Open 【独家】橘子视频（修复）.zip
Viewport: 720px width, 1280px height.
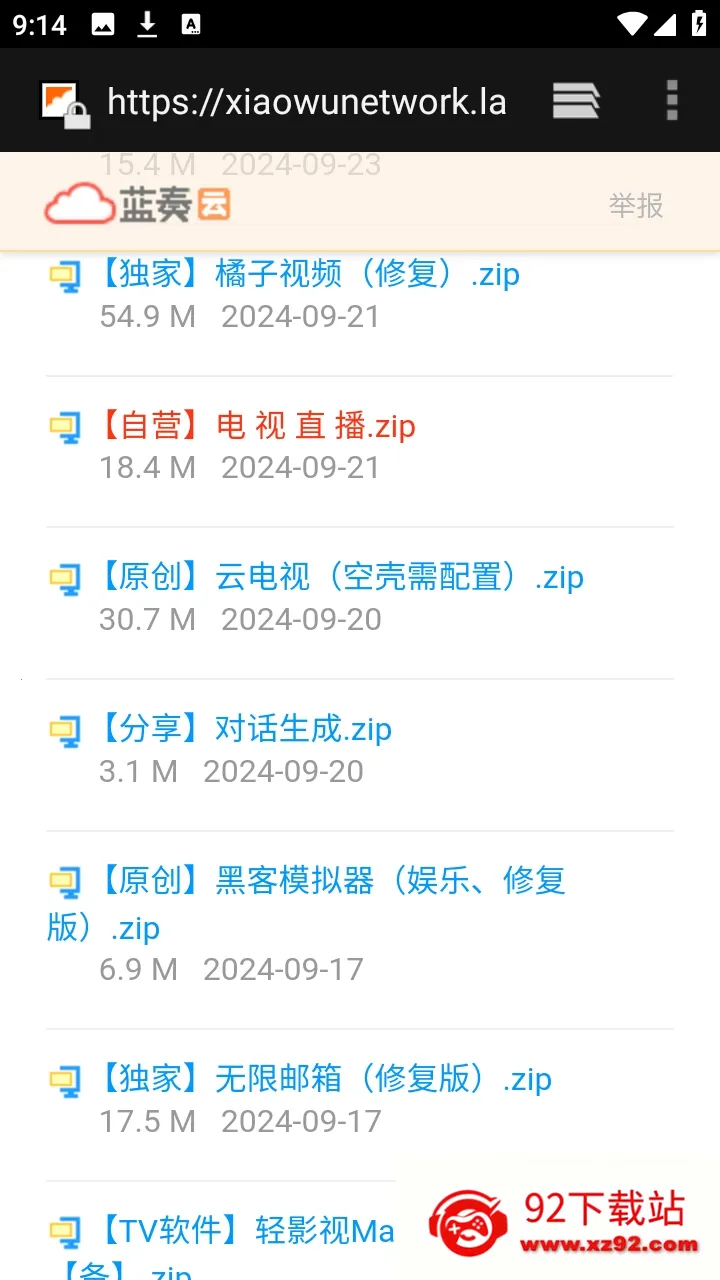(310, 273)
